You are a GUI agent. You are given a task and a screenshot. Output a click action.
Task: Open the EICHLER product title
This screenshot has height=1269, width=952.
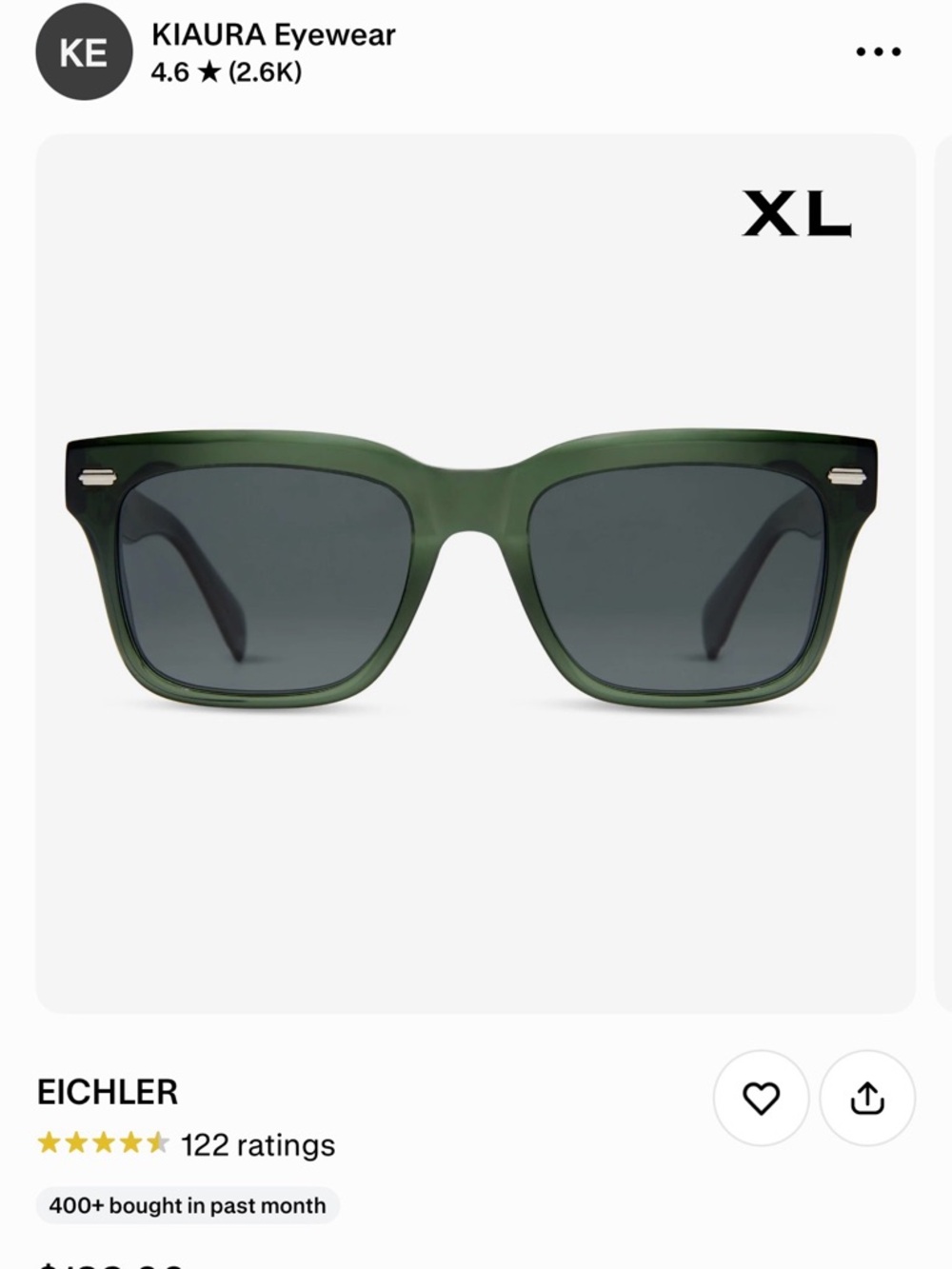tap(108, 1092)
